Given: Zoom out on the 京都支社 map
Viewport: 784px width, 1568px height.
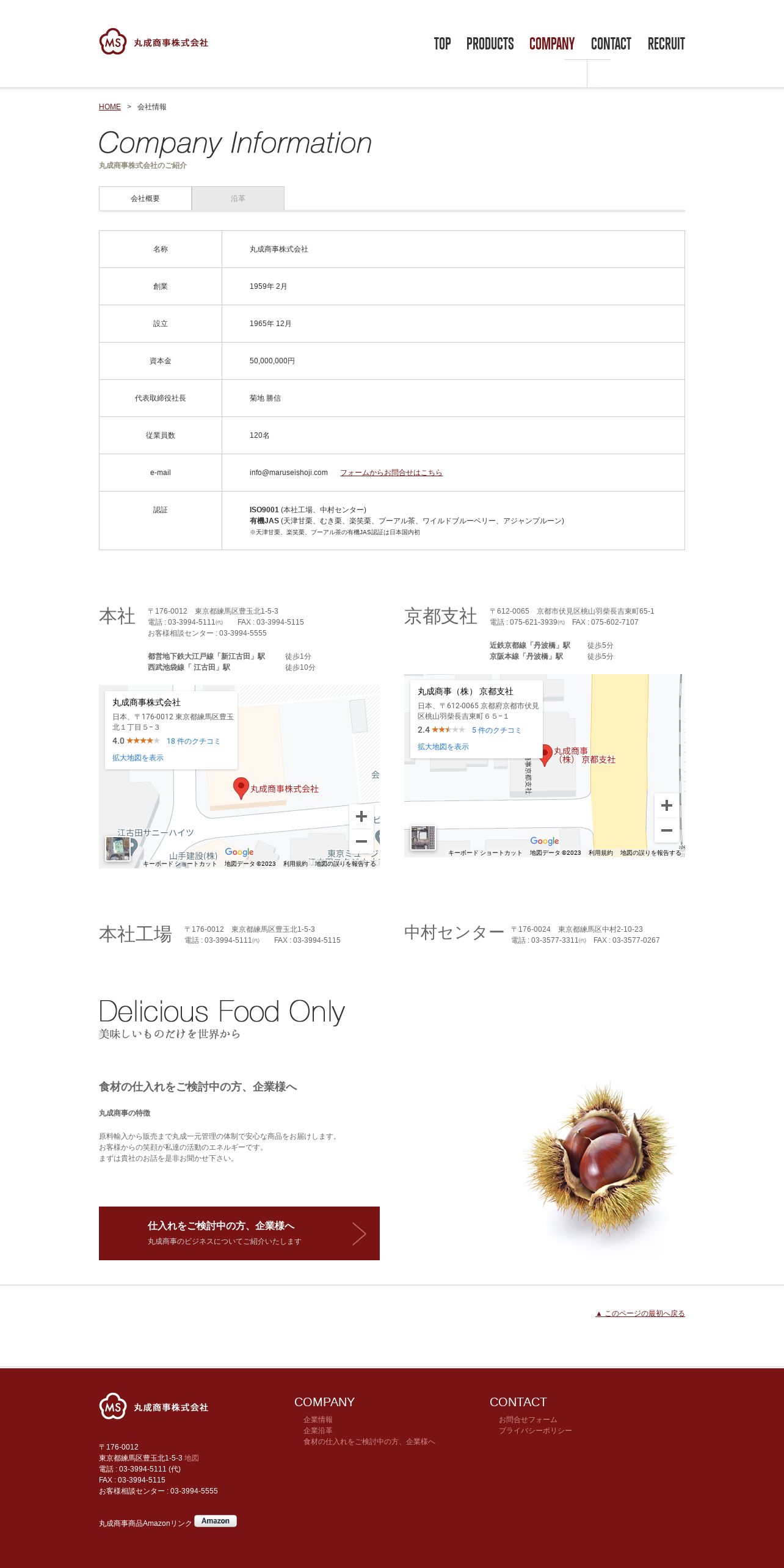Looking at the screenshot, I should [x=667, y=830].
